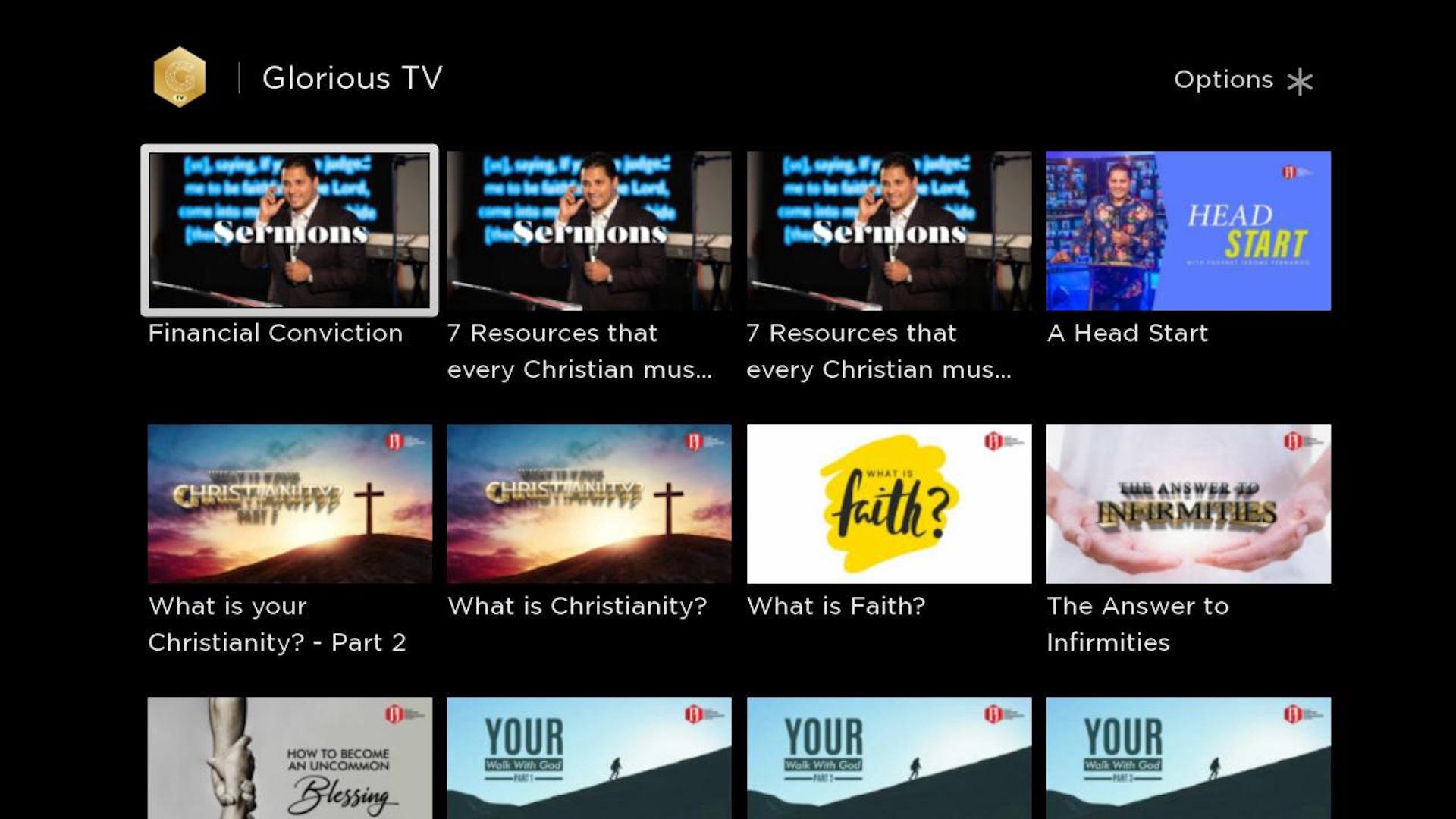
Task: Open the Options menu
Action: click(x=1244, y=80)
